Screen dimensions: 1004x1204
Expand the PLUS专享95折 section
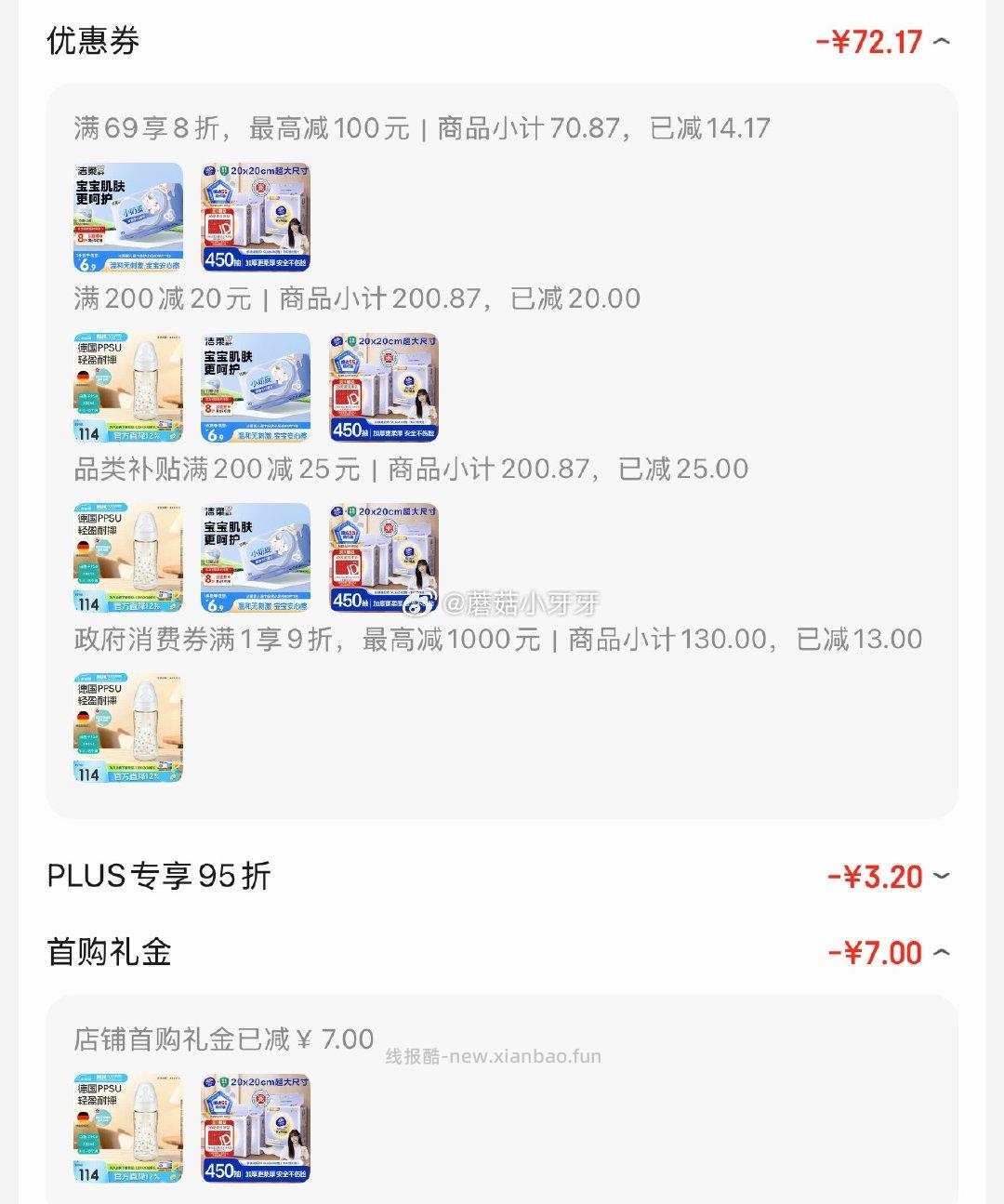pos(942,876)
